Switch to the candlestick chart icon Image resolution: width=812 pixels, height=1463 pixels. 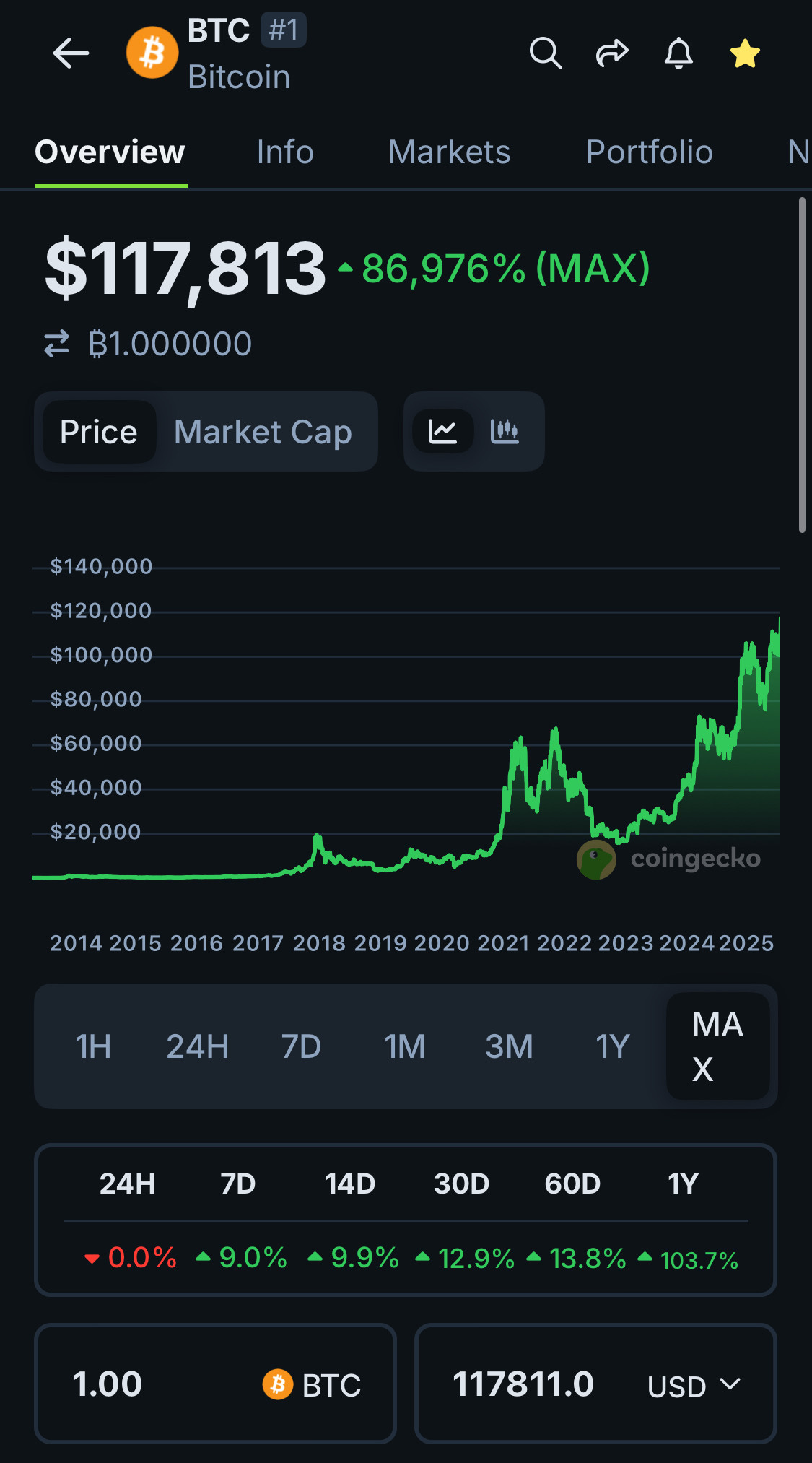point(505,432)
